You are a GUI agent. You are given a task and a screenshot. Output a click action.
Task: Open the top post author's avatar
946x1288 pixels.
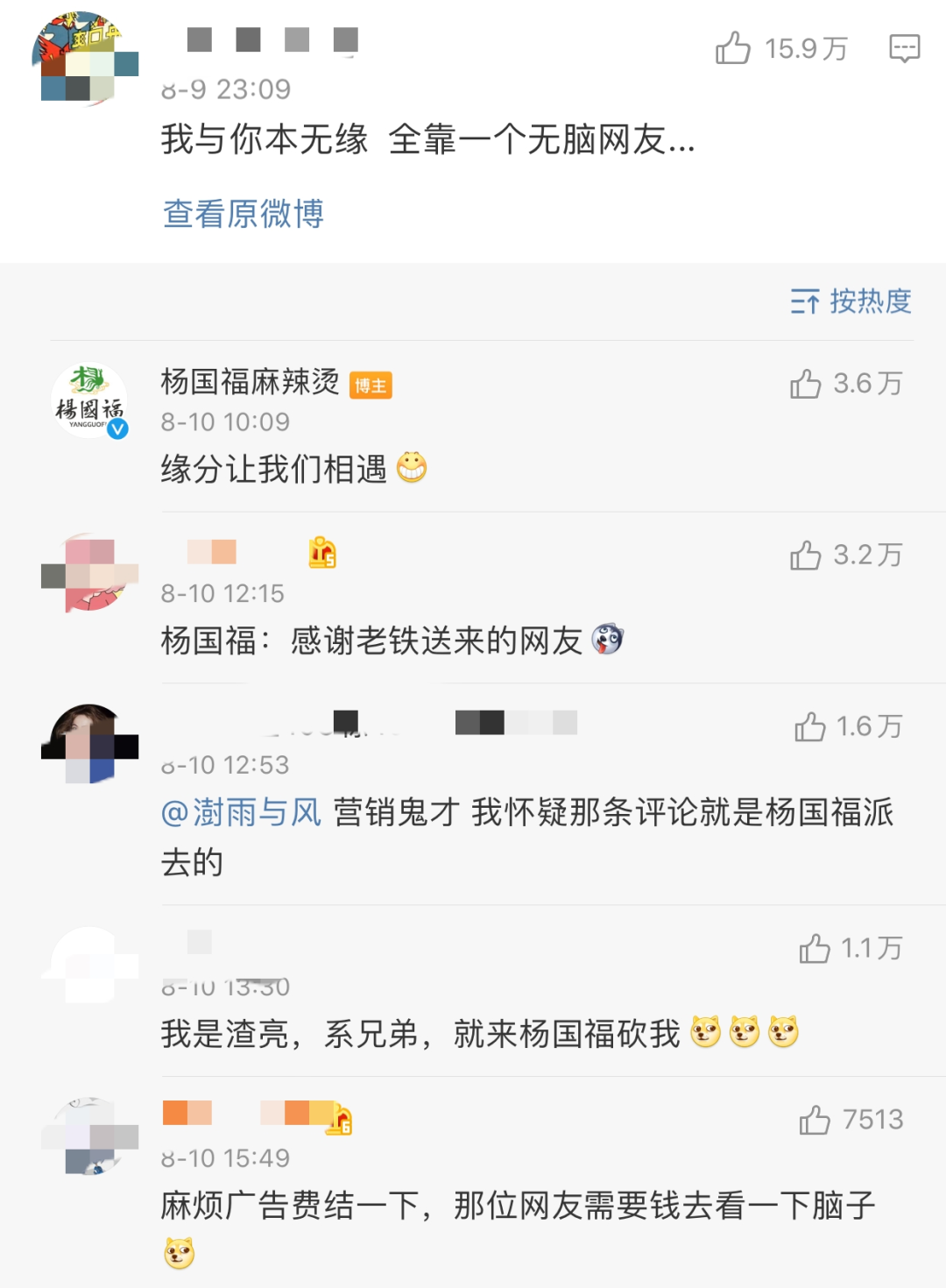[x=88, y=58]
